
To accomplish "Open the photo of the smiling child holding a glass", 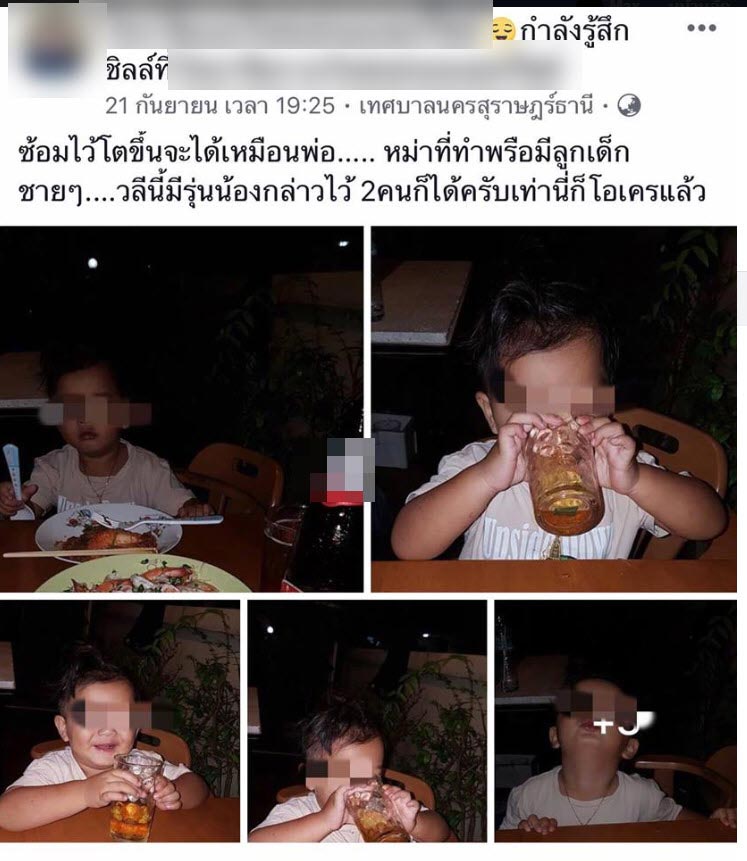I will [x=120, y=720].
